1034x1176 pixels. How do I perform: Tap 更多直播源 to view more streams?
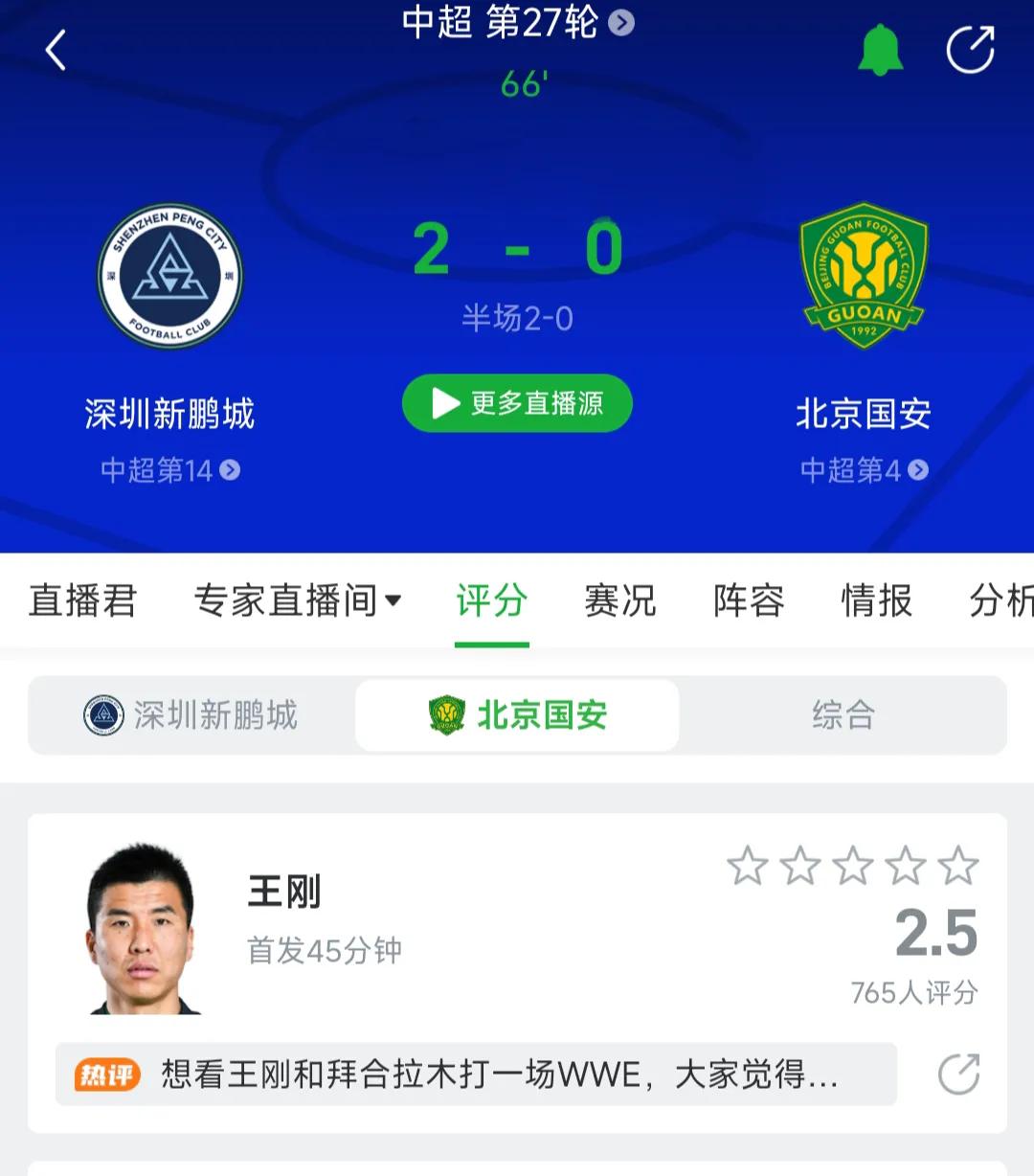pyautogui.click(x=517, y=403)
